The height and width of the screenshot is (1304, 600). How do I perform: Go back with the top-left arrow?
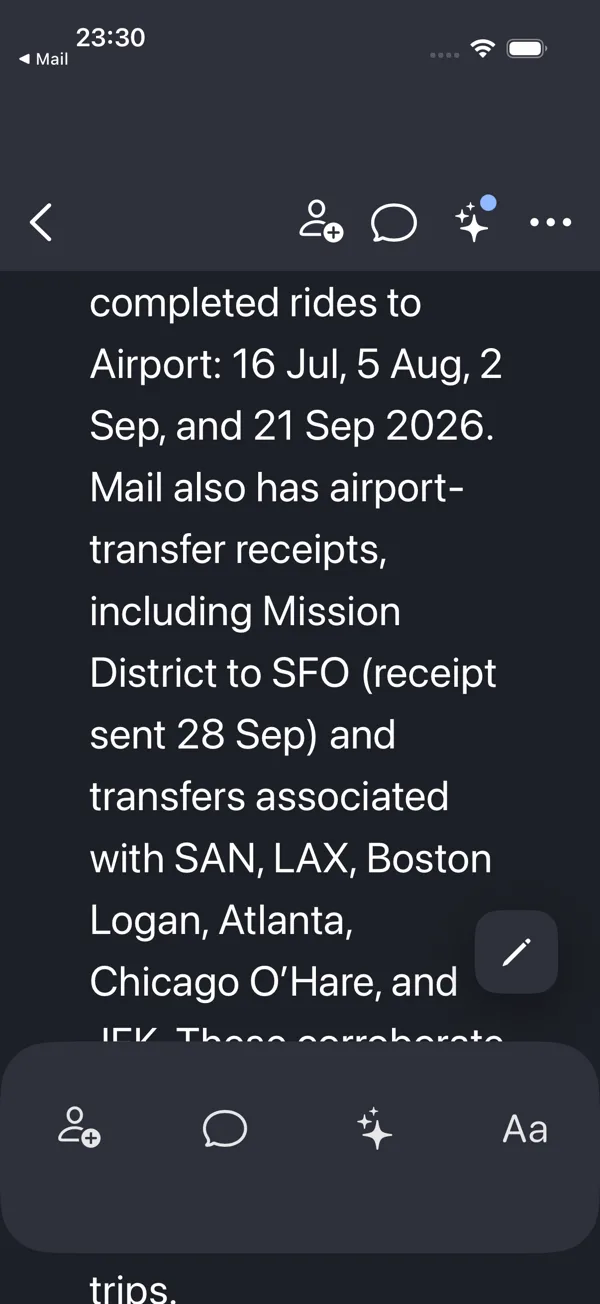pos(41,222)
